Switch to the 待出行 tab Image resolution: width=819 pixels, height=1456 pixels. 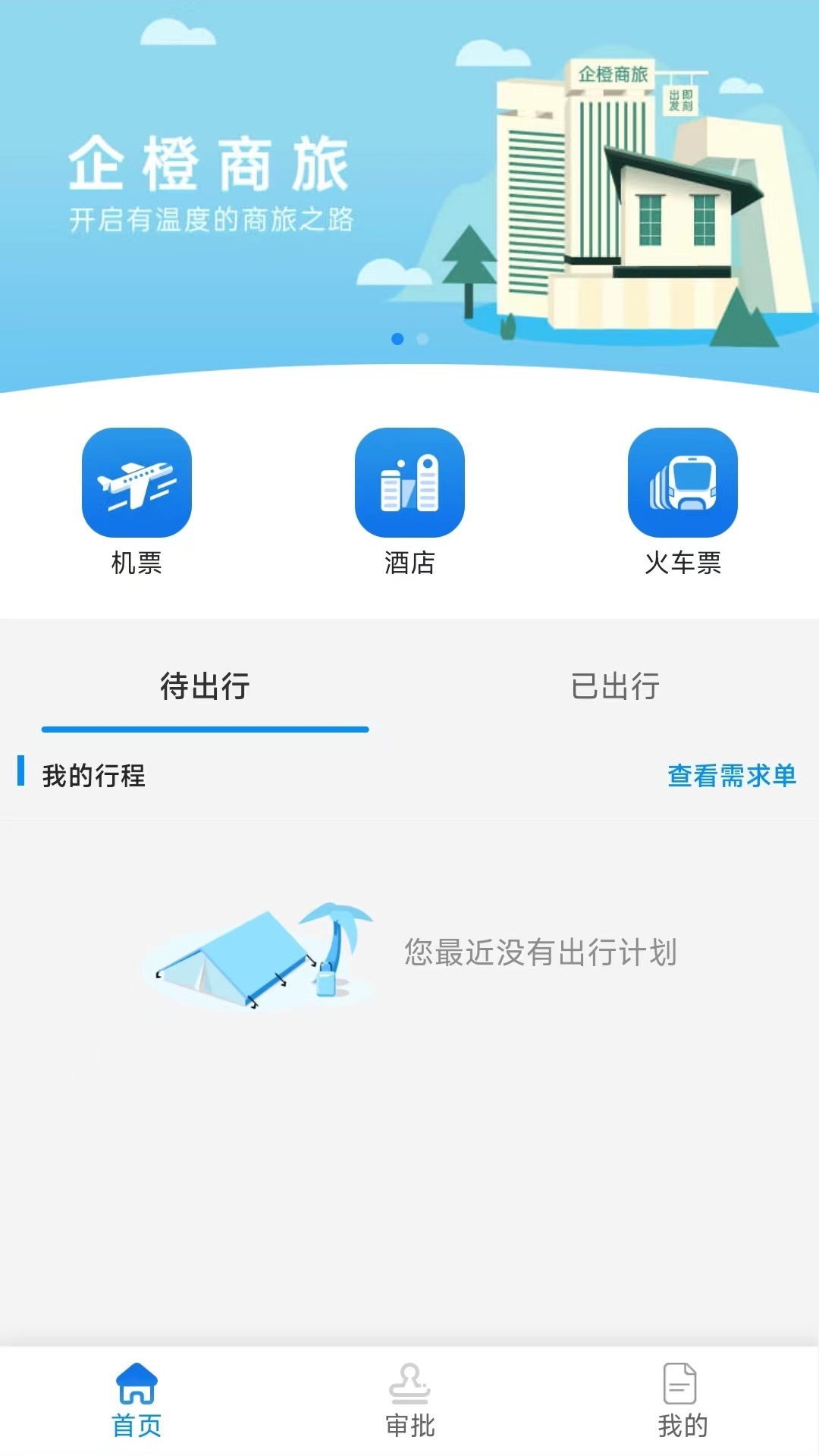click(x=205, y=686)
